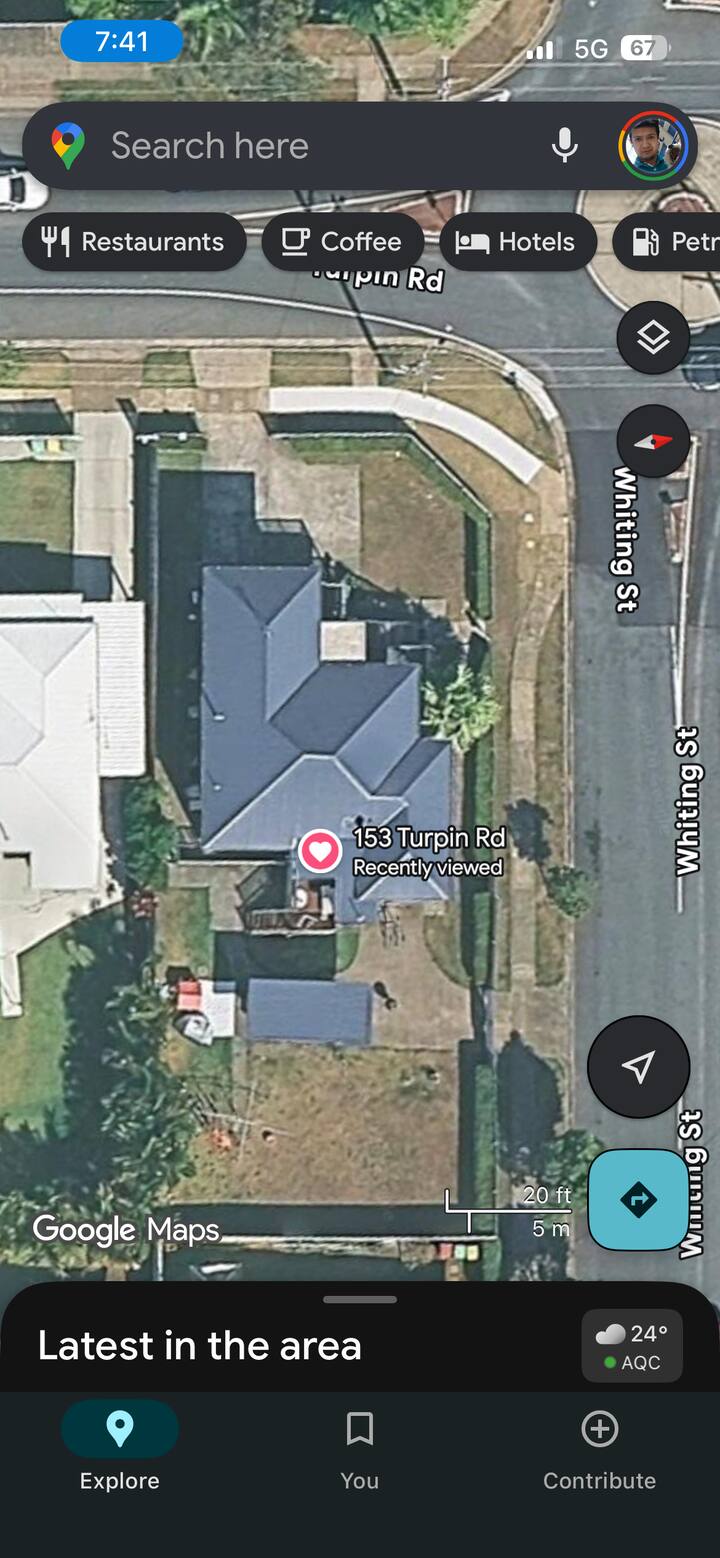
Task: Select the Restaurants chip
Action: click(x=134, y=242)
